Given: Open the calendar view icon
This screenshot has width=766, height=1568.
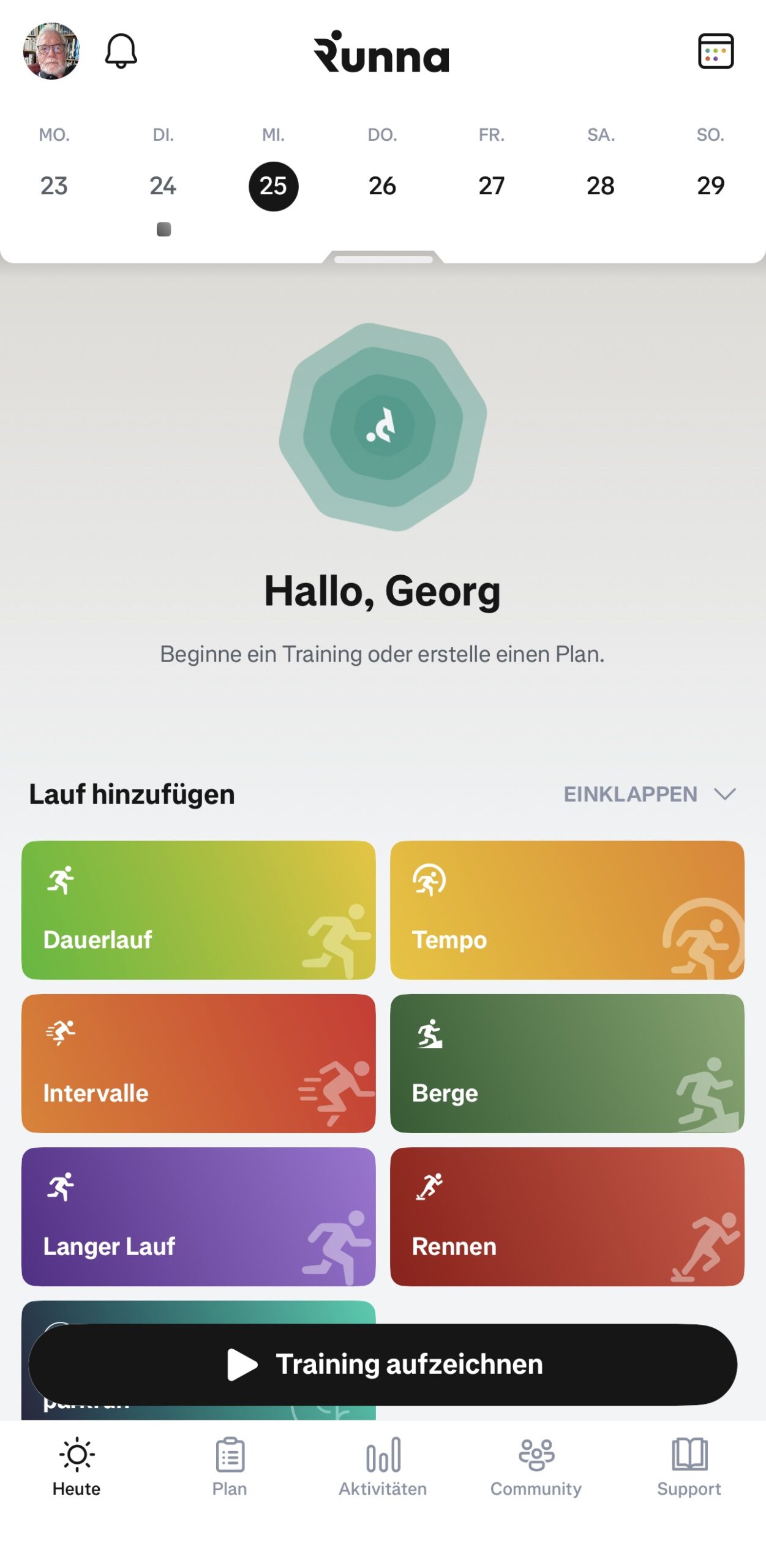Looking at the screenshot, I should tap(715, 51).
